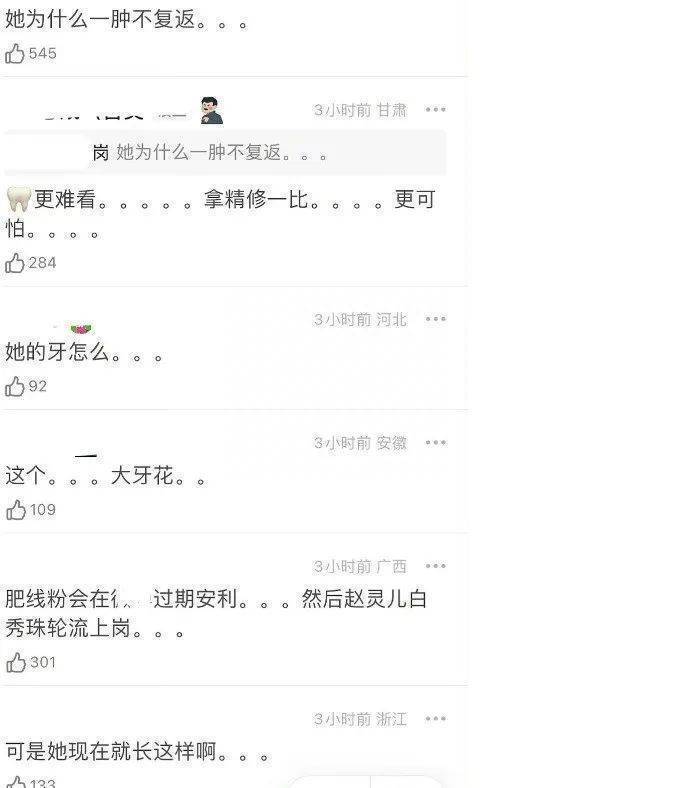Open overflow menu on the 河北 comment
The width and height of the screenshot is (681, 788).
(x=435, y=319)
